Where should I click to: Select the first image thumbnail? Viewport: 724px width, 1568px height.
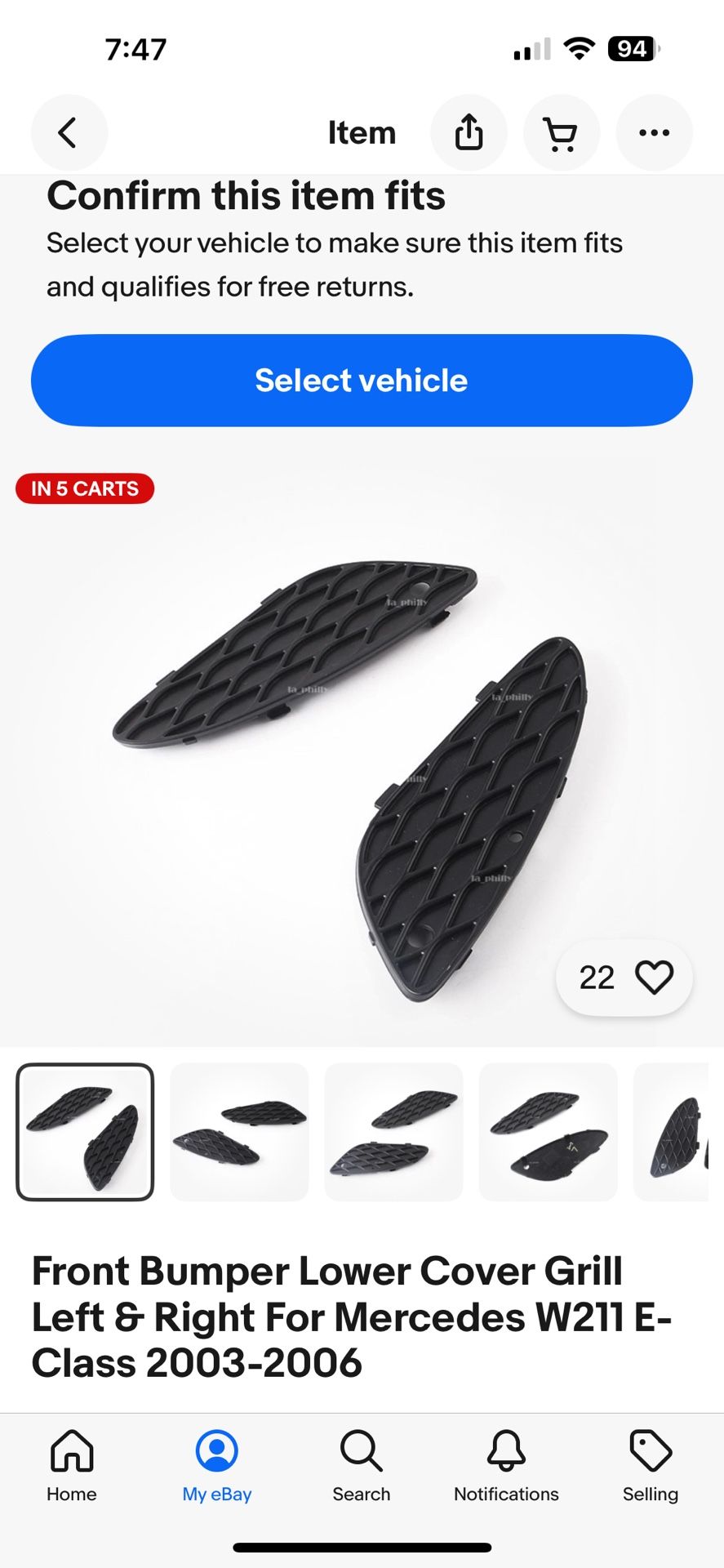(x=85, y=1132)
